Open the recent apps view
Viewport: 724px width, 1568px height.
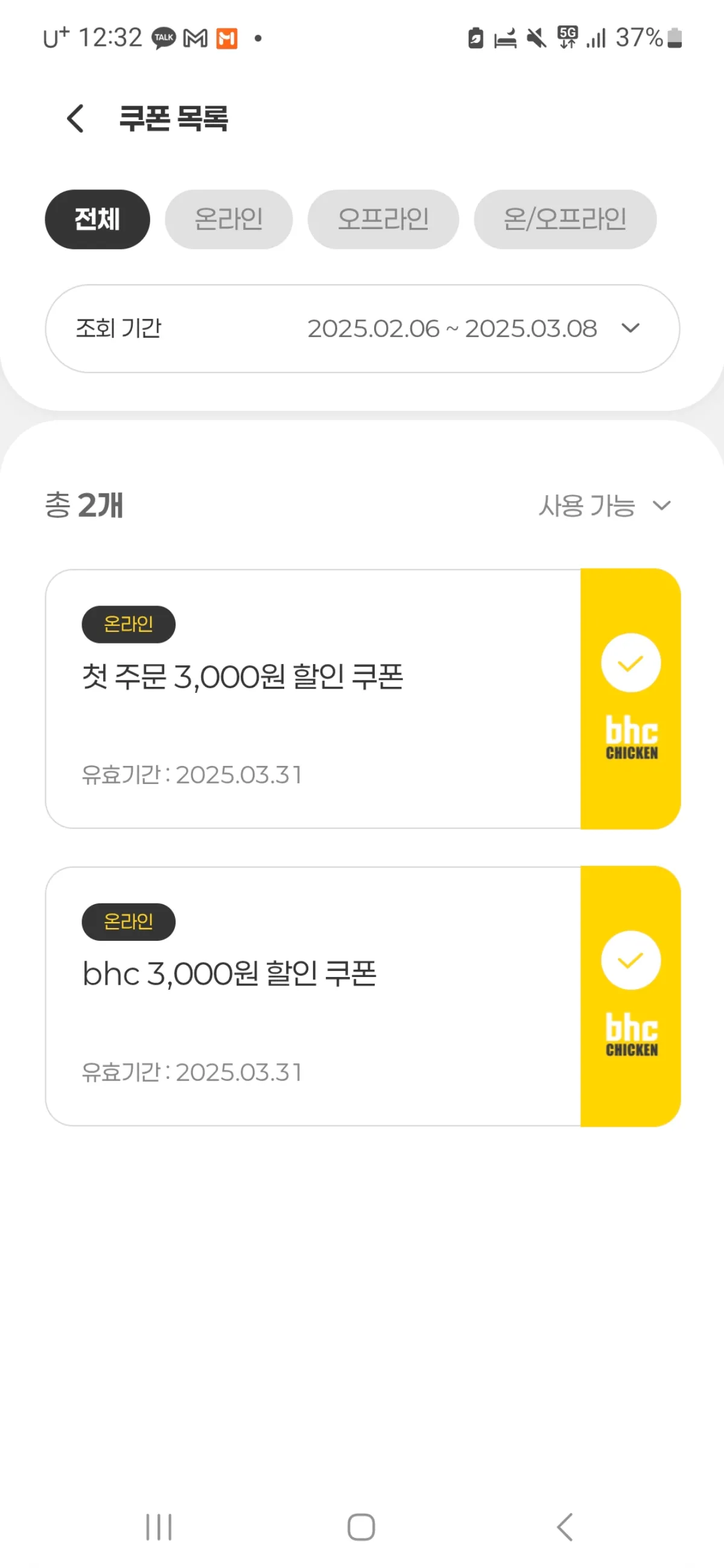coord(159,1526)
